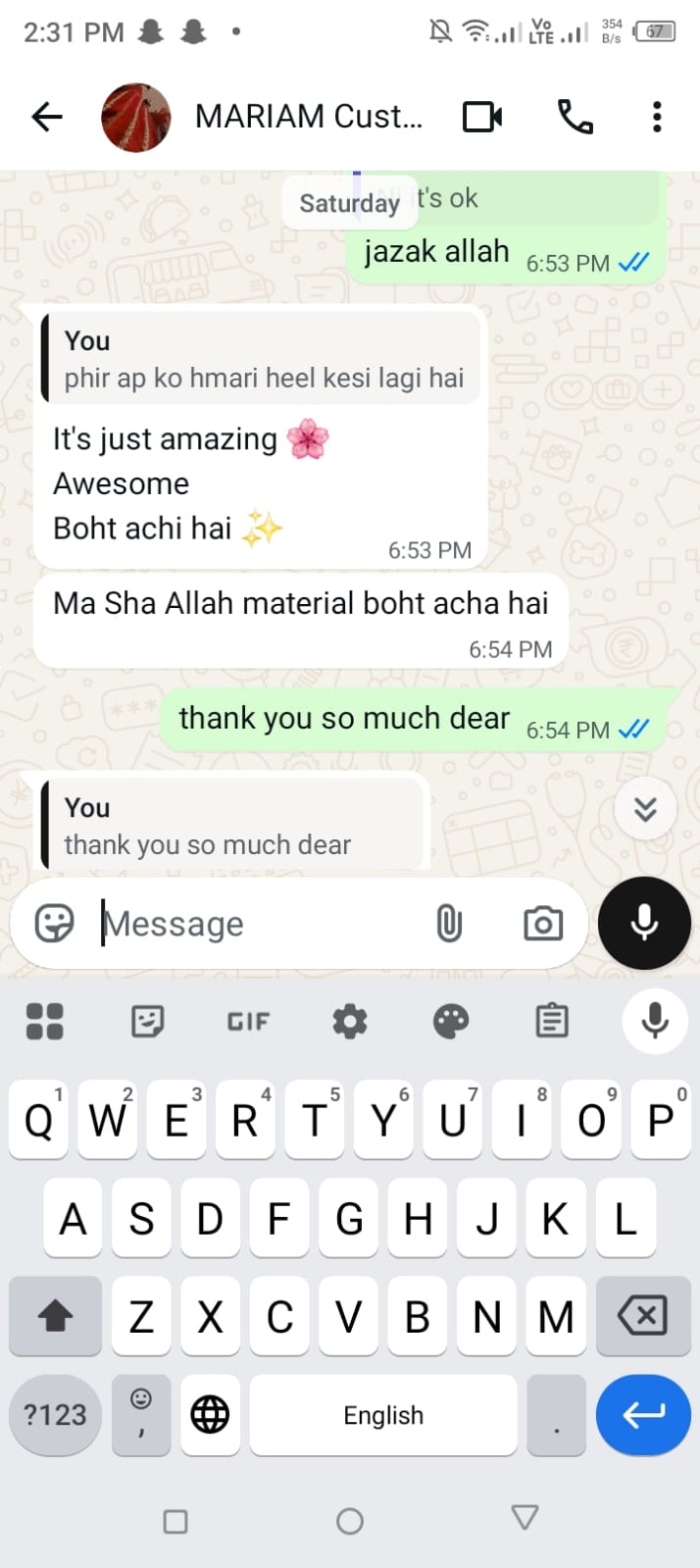
Task: Switch to ?123 symbols keyboard
Action: tap(55, 1414)
